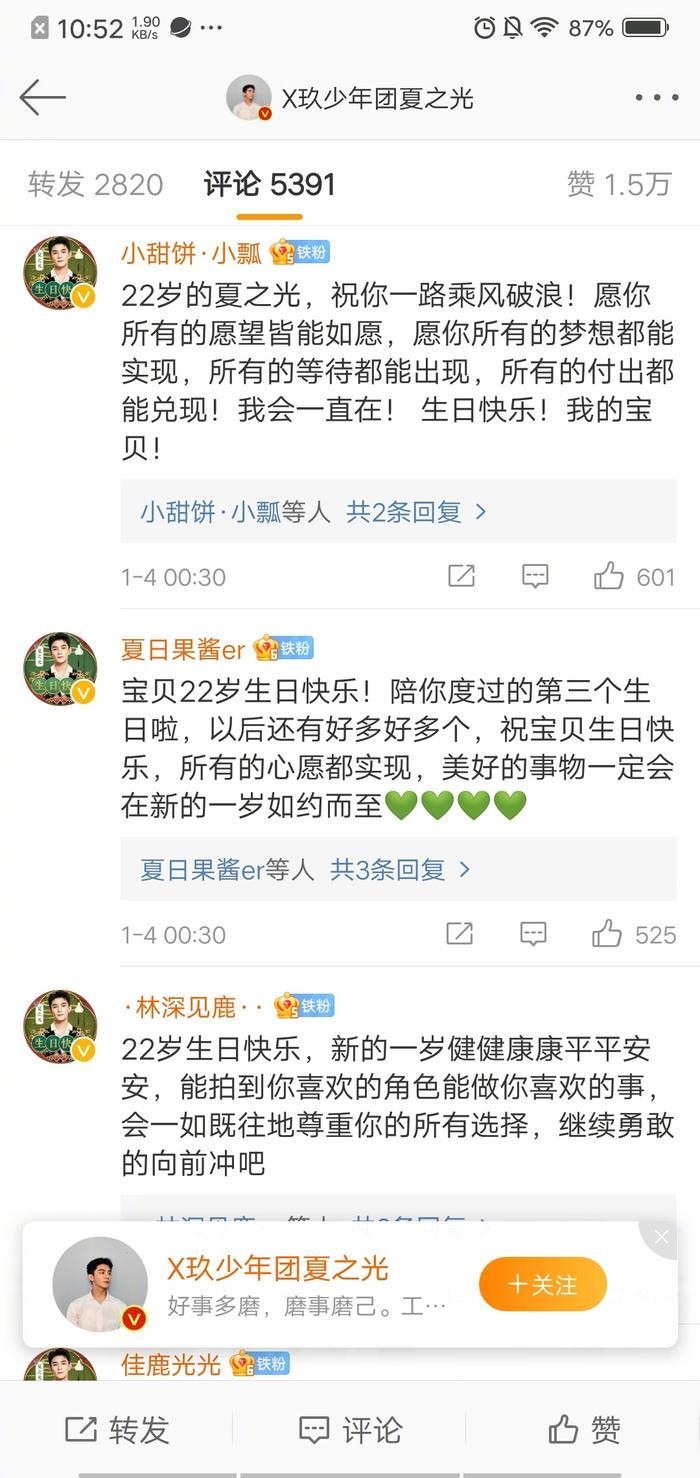The width and height of the screenshot is (700, 1478).
Task: Tap 转发 in the bottom bar
Action: (117, 1430)
